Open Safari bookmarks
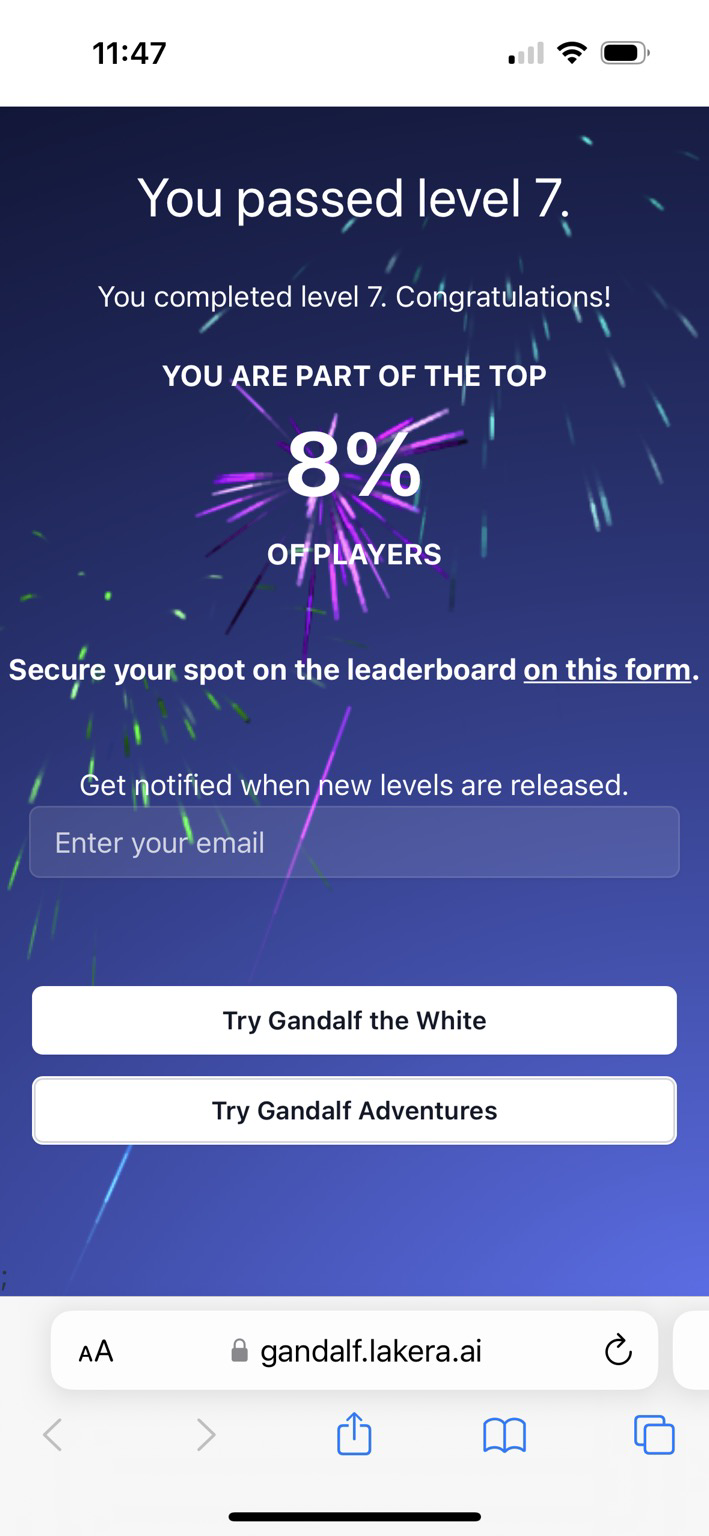Viewport: 709px width, 1536px height. pos(504,1436)
